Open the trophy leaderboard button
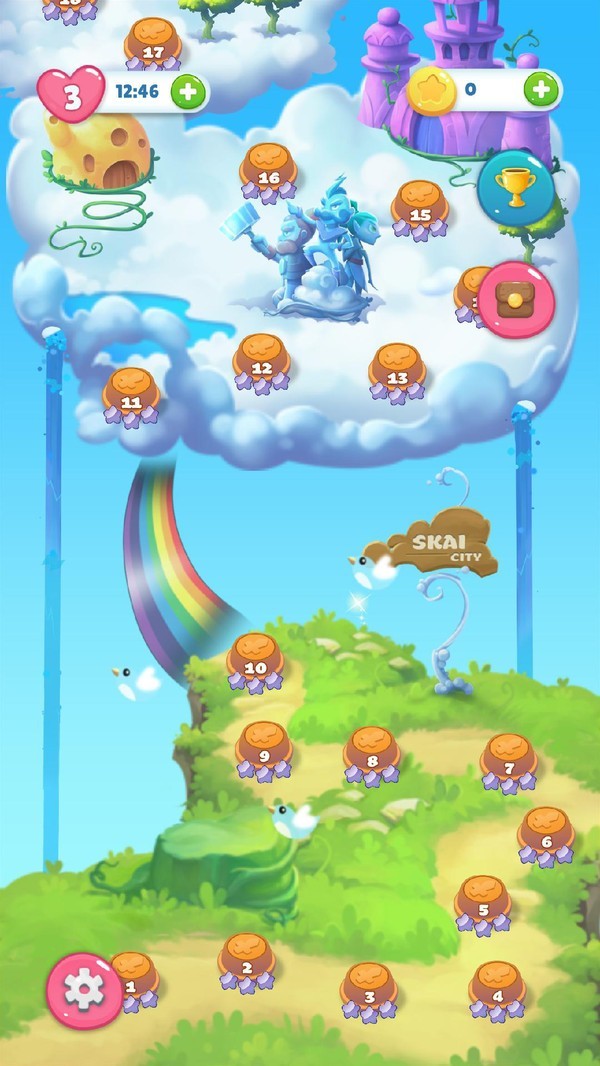Screen dimensions: 600x1066 (515, 187)
